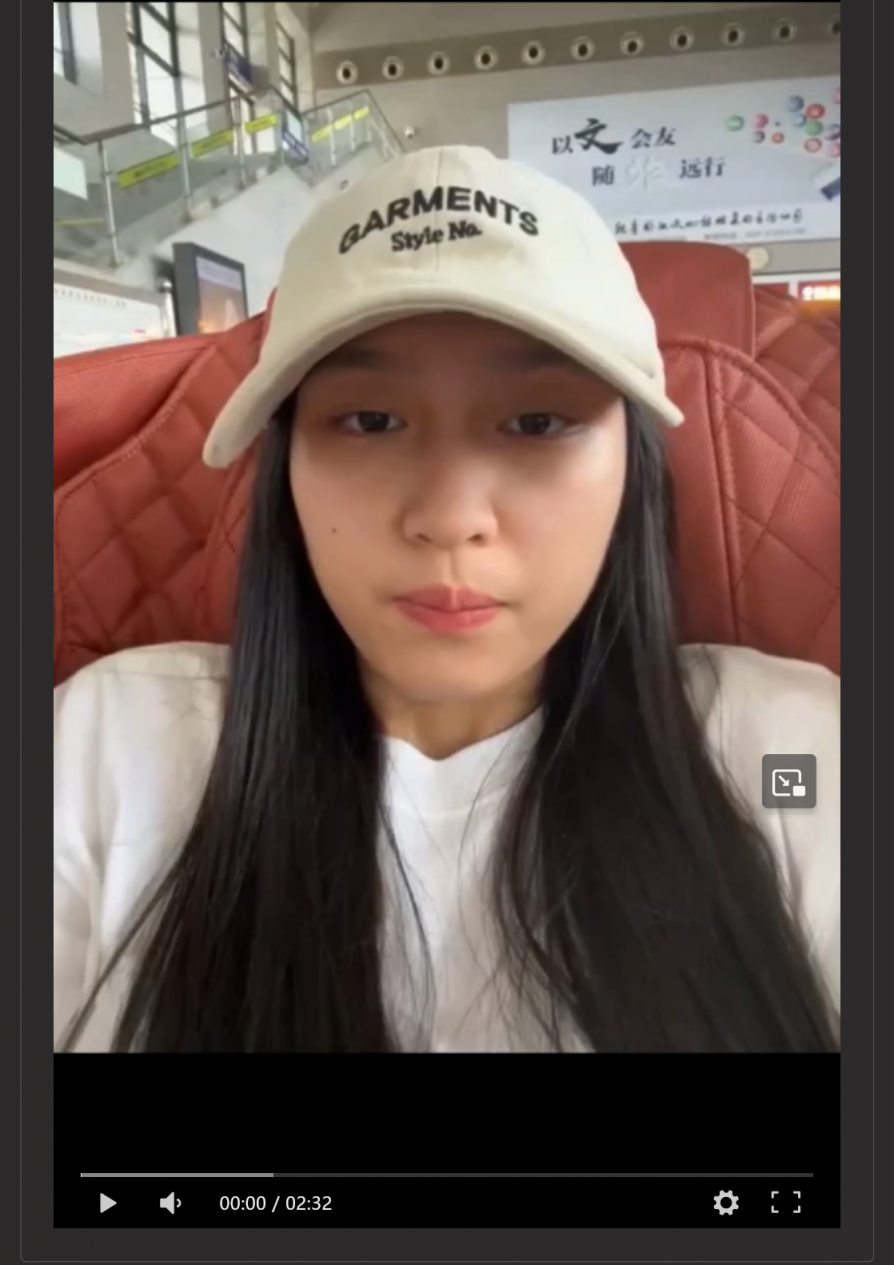Viewport: 894px width, 1265px height.
Task: Play the video
Action: (108, 1203)
